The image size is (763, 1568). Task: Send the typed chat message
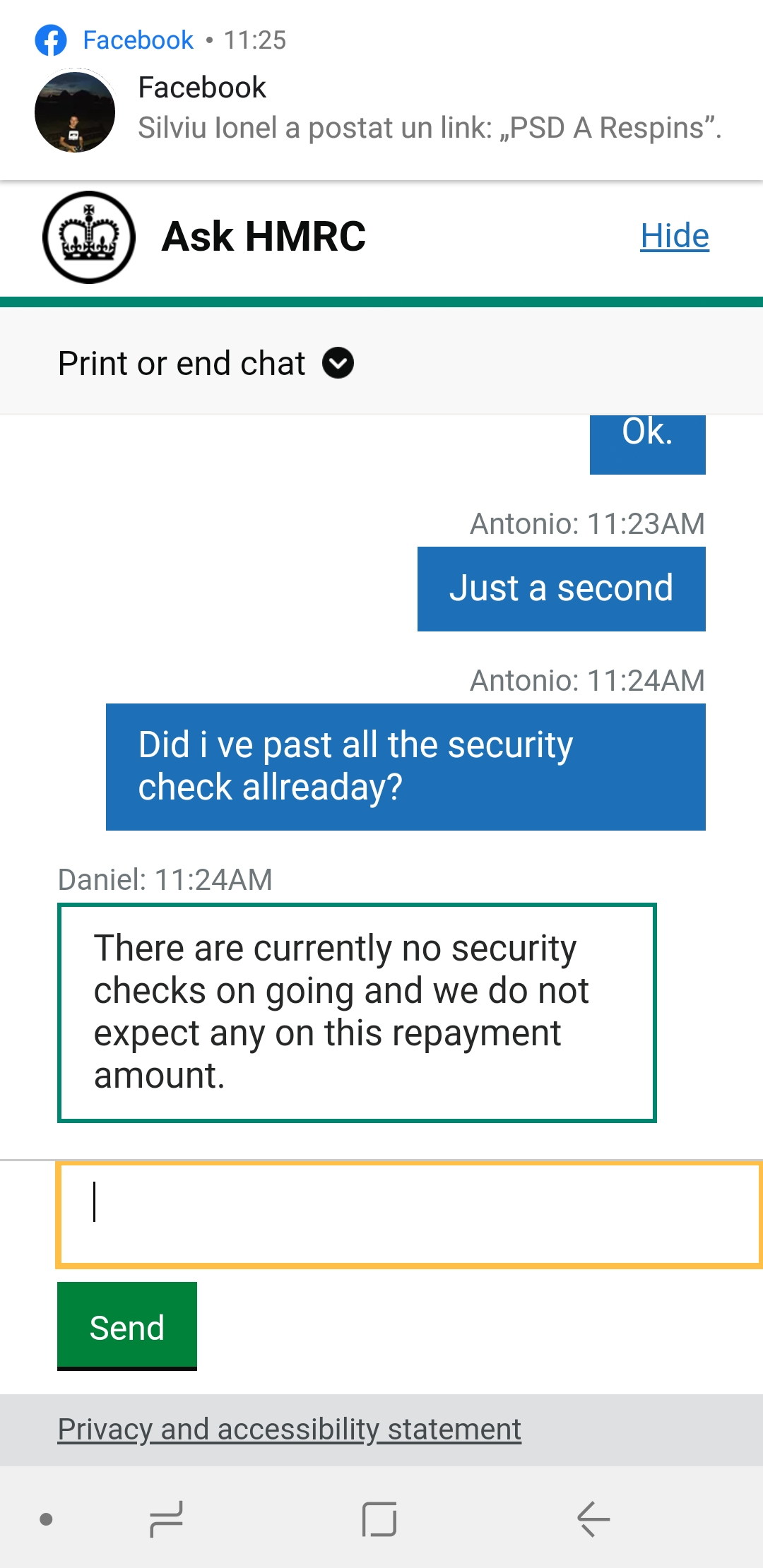tap(127, 1326)
